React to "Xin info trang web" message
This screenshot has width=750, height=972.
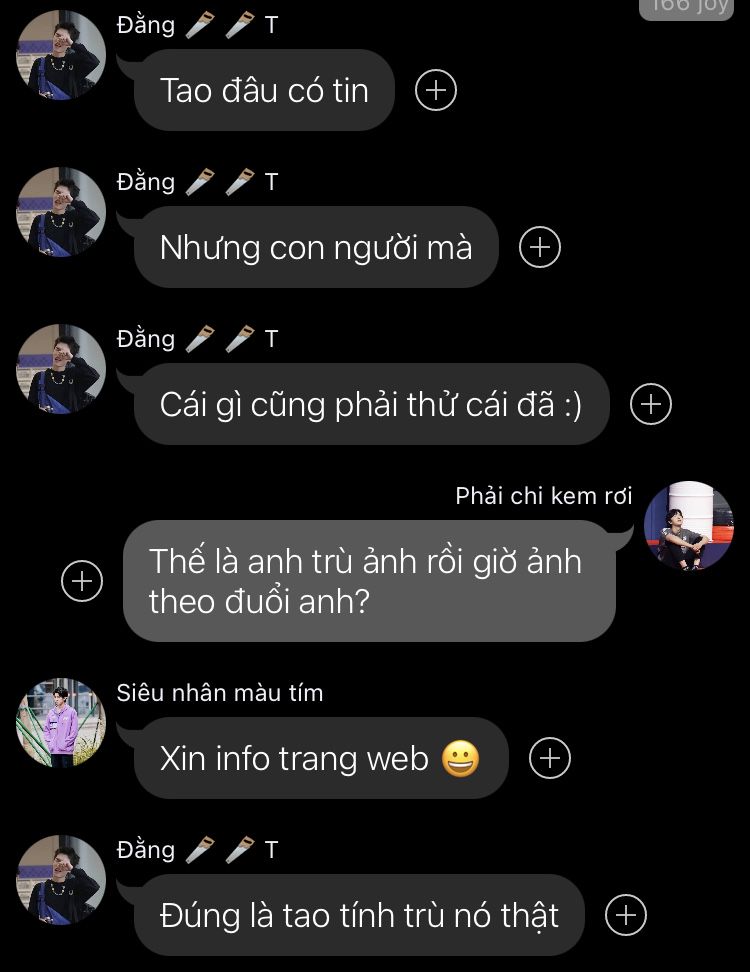coord(549,759)
